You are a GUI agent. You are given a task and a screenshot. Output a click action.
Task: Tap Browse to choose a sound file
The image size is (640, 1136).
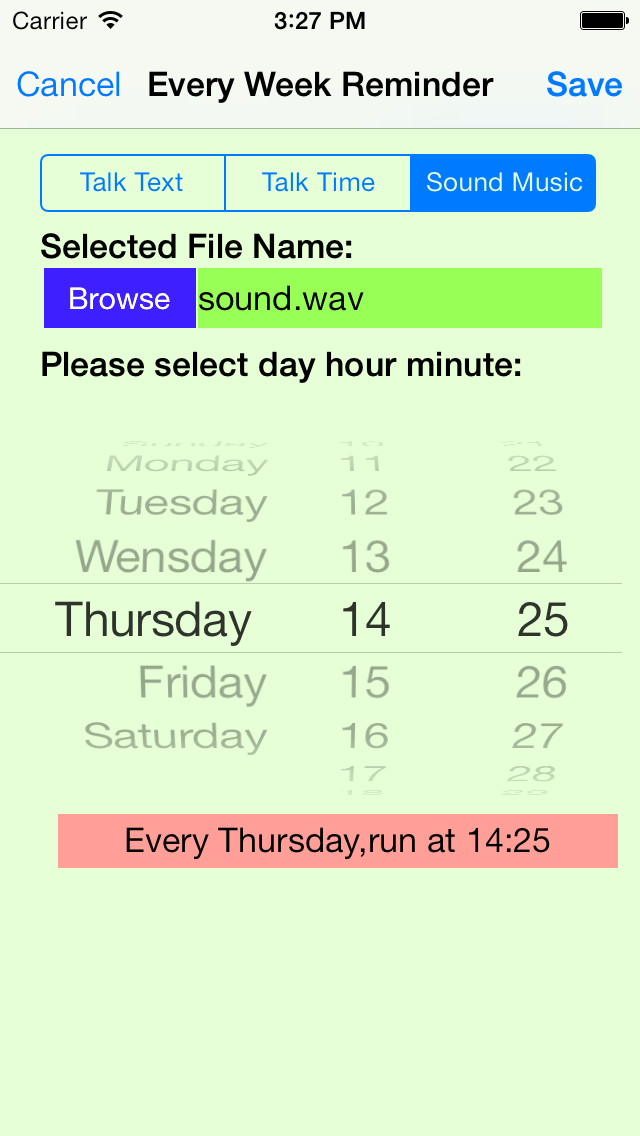click(x=120, y=298)
